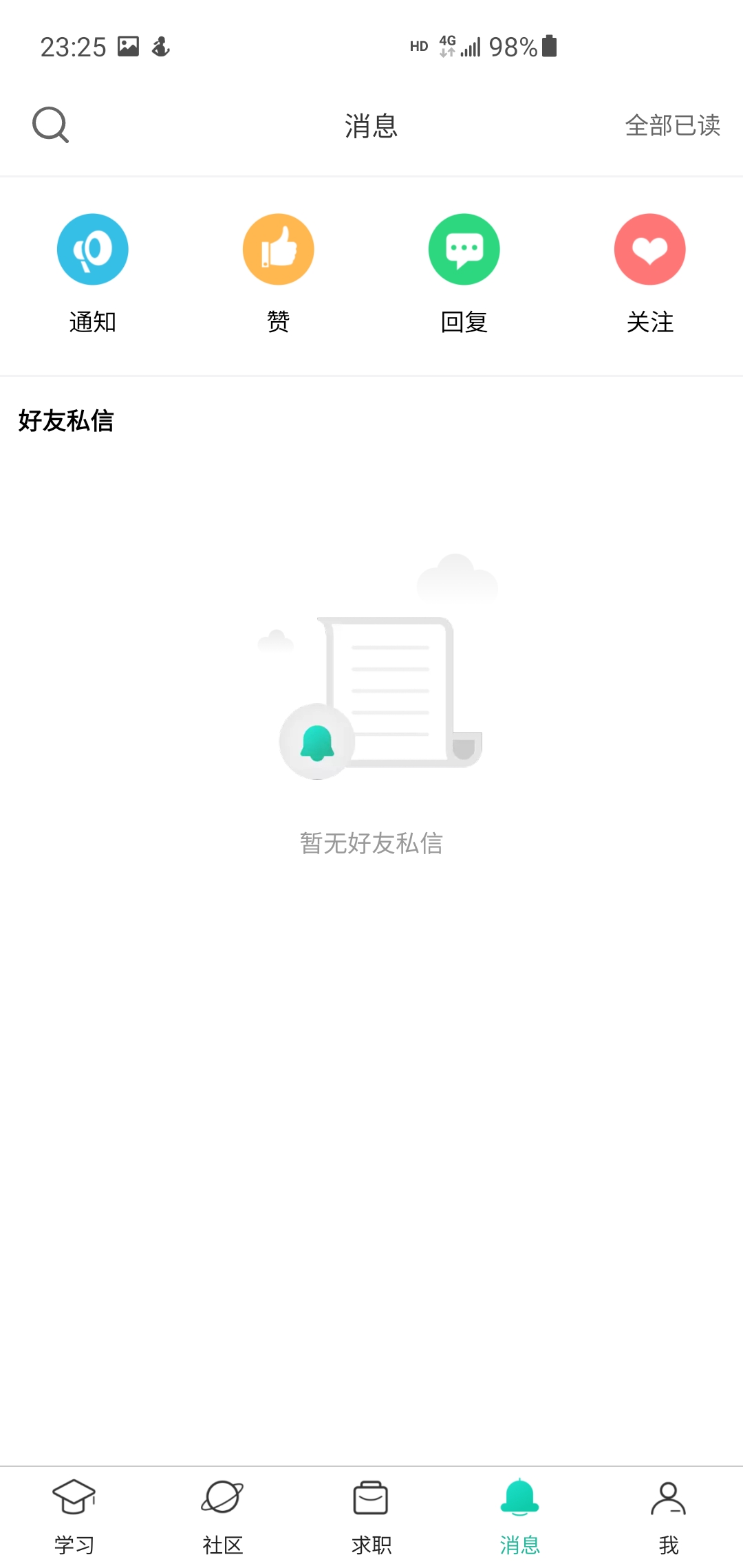Open 回复 replies
This screenshot has height=1568, width=743.
pyautogui.click(x=464, y=273)
